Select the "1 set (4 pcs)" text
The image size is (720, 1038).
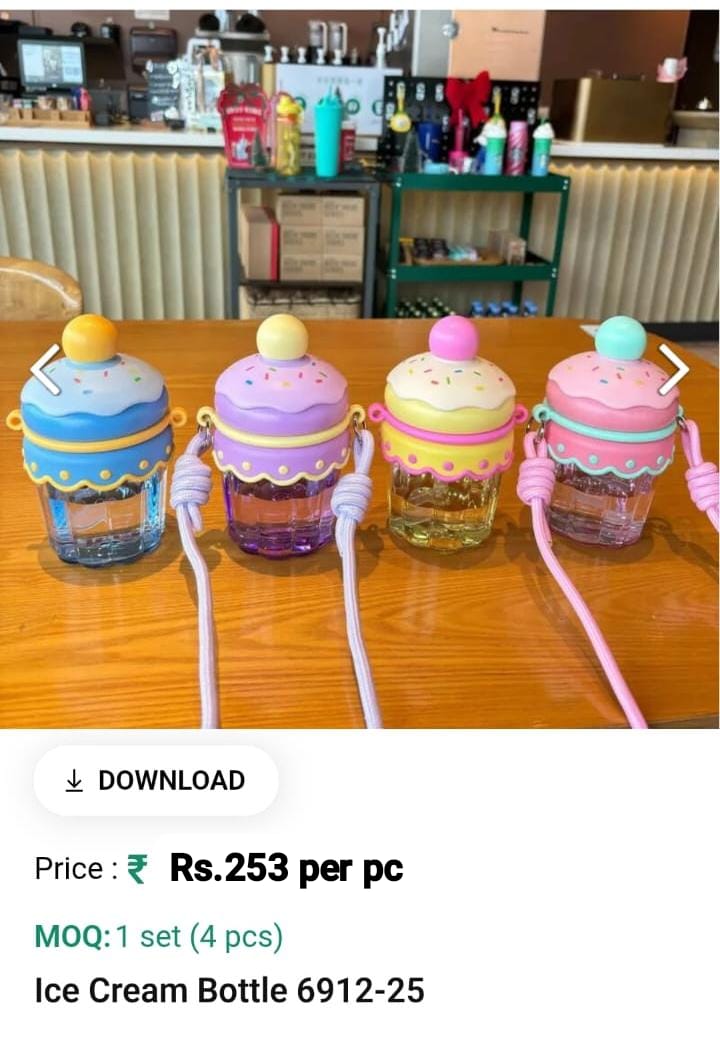click(x=200, y=938)
